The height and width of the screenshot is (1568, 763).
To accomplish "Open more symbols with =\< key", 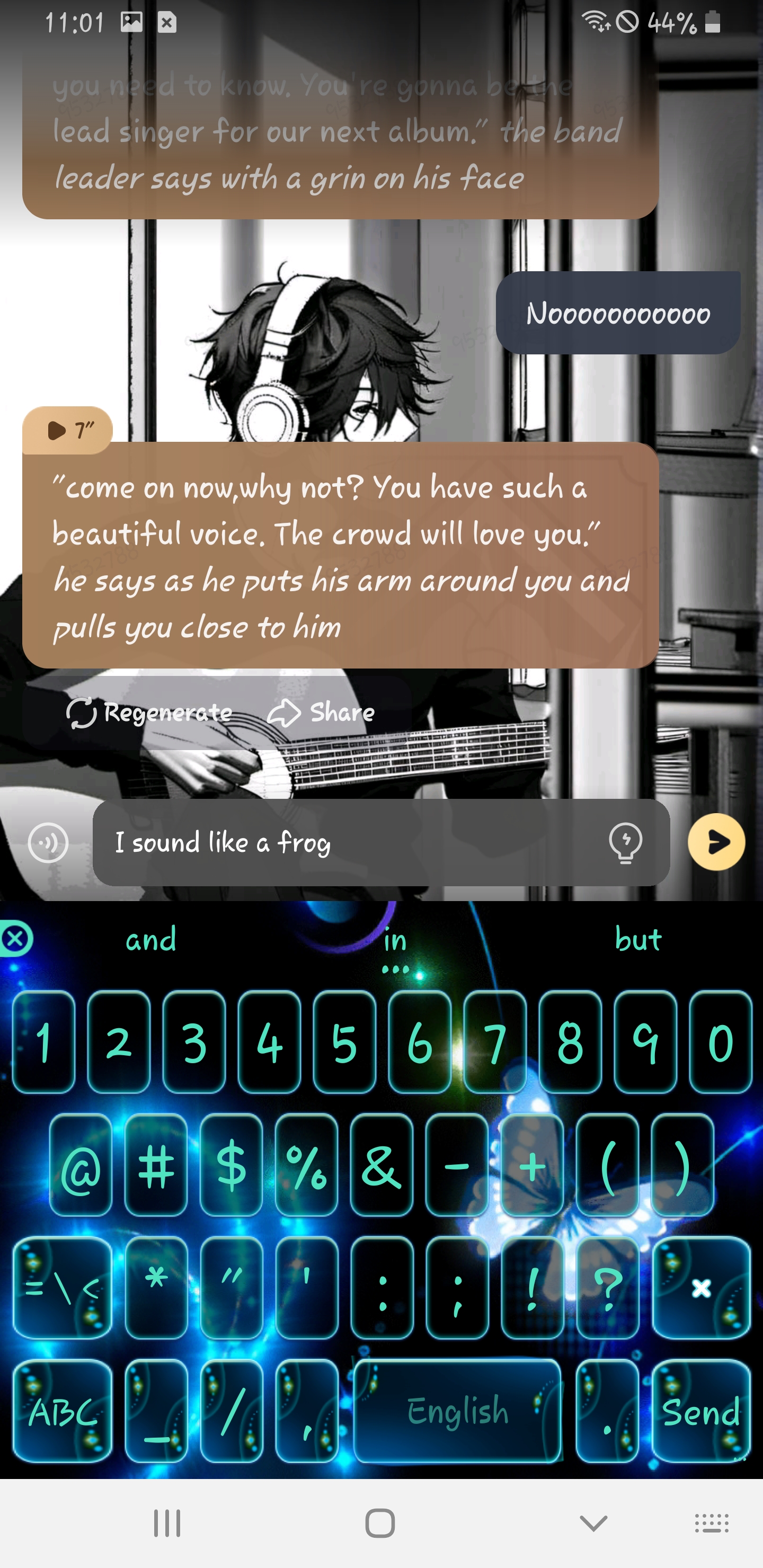I will pyautogui.click(x=62, y=1287).
